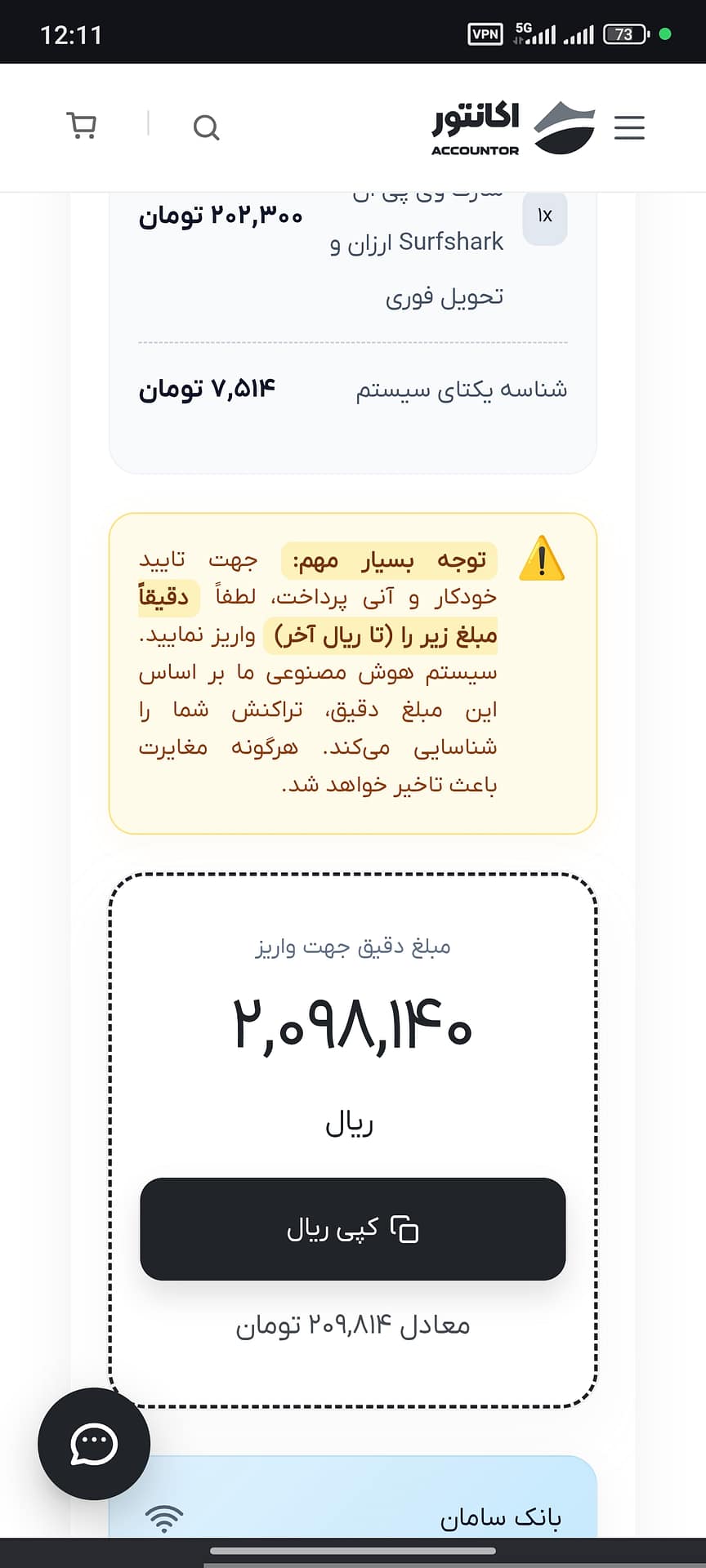Open the hamburger menu
This screenshot has width=706, height=1568.
[629, 127]
